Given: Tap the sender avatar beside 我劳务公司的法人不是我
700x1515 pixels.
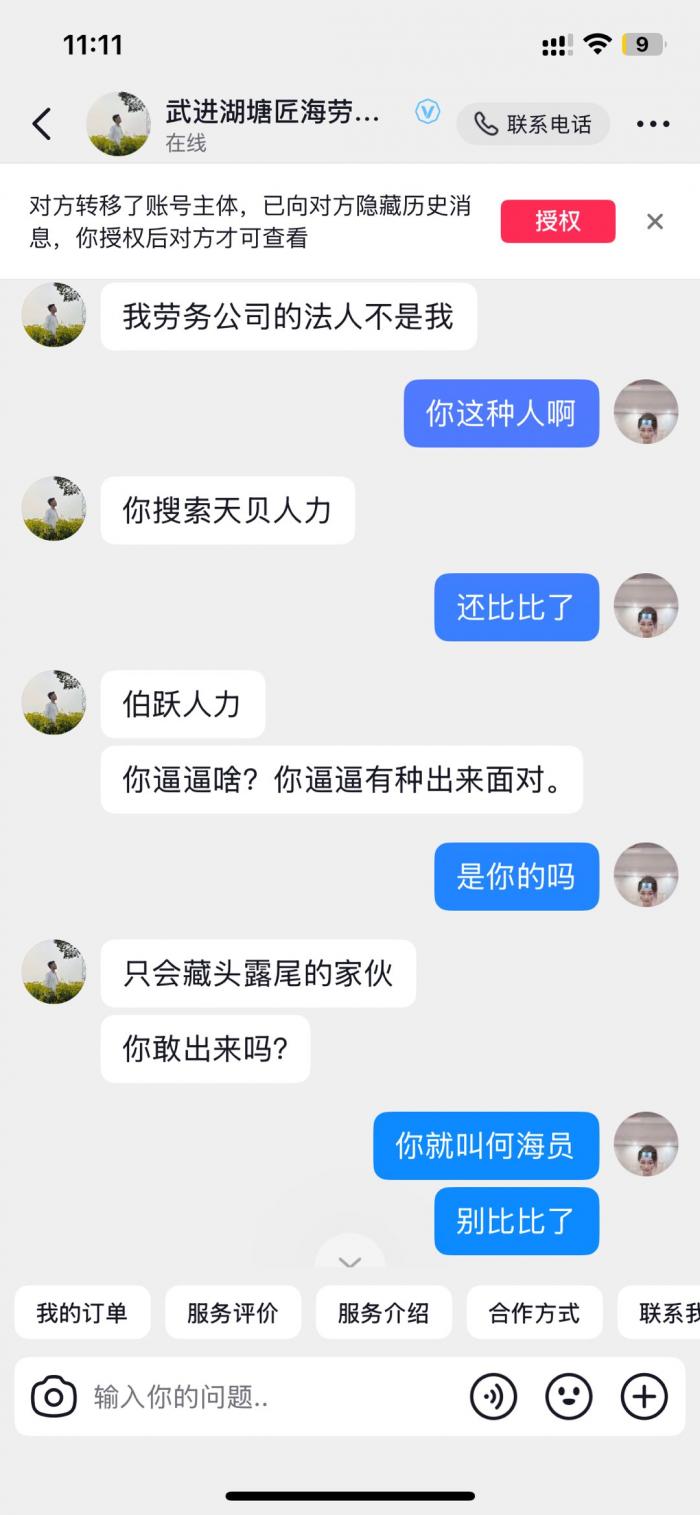Looking at the screenshot, I should click(54, 315).
